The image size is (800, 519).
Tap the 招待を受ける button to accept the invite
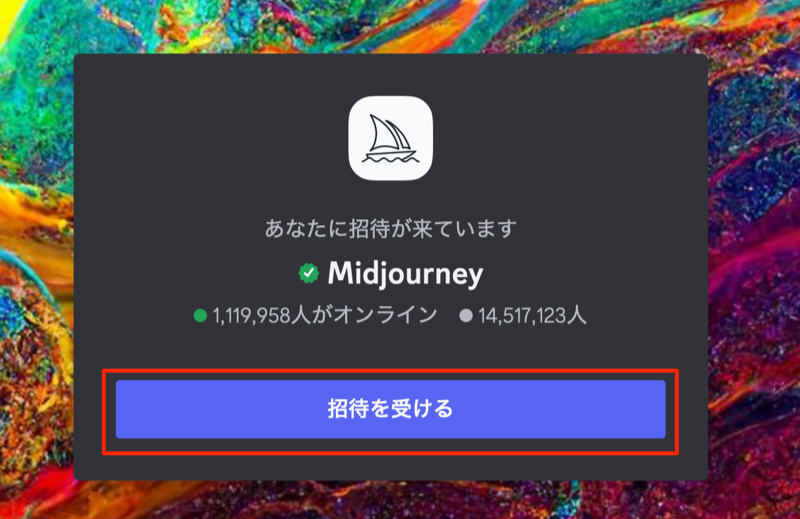tap(390, 409)
